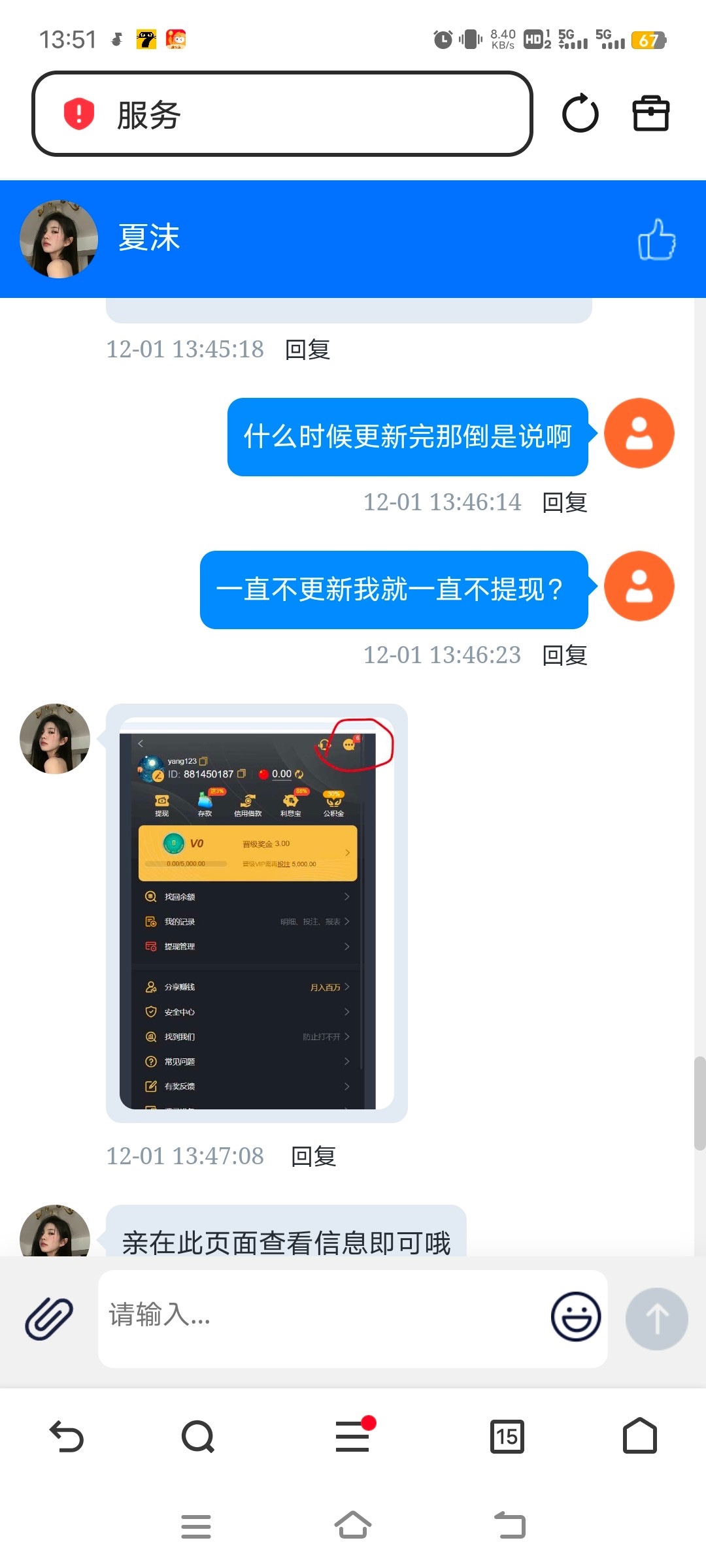Give 夏沫 a thumbs-up
The height and width of the screenshot is (1568, 706).
[x=656, y=239]
